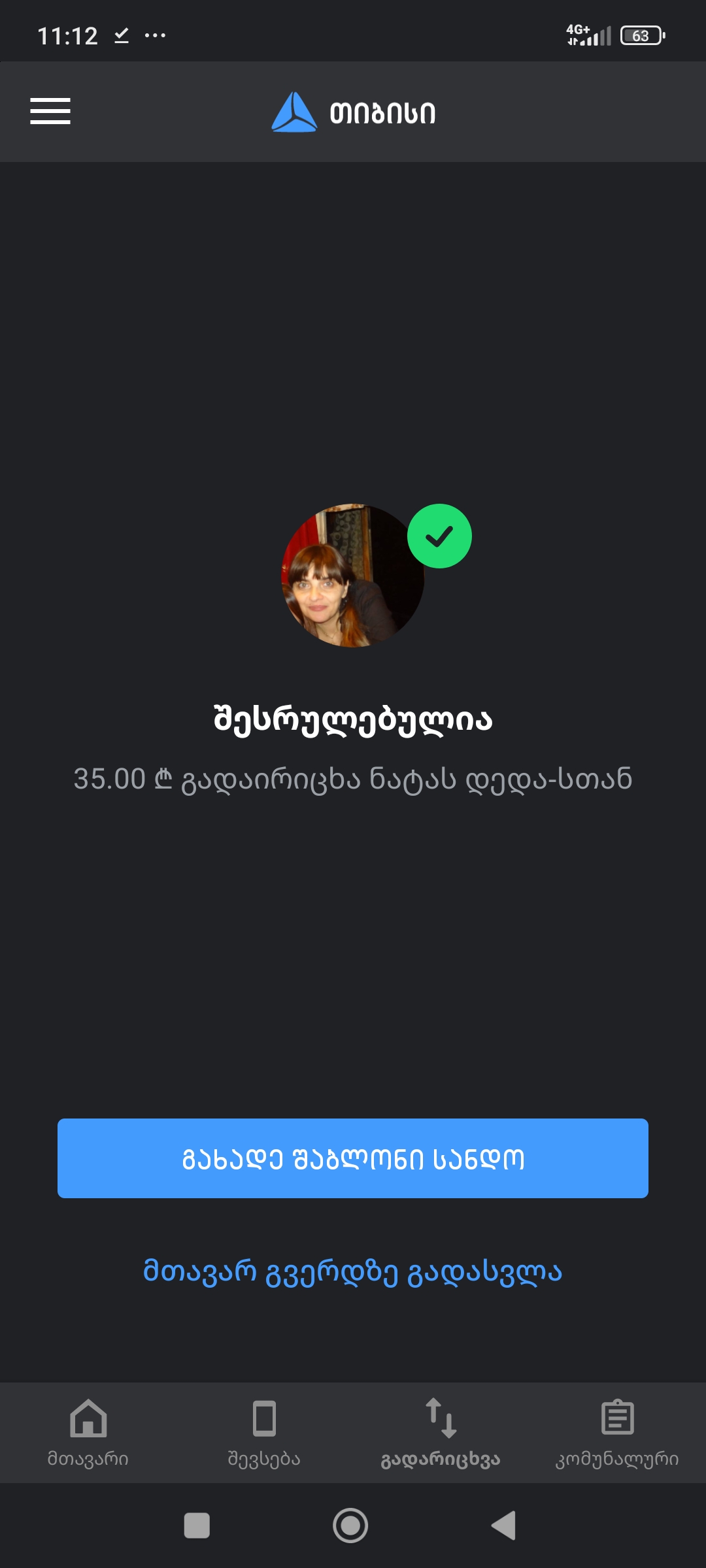Go to the კომუნალური tab
706x1568 pixels.
618,1433
